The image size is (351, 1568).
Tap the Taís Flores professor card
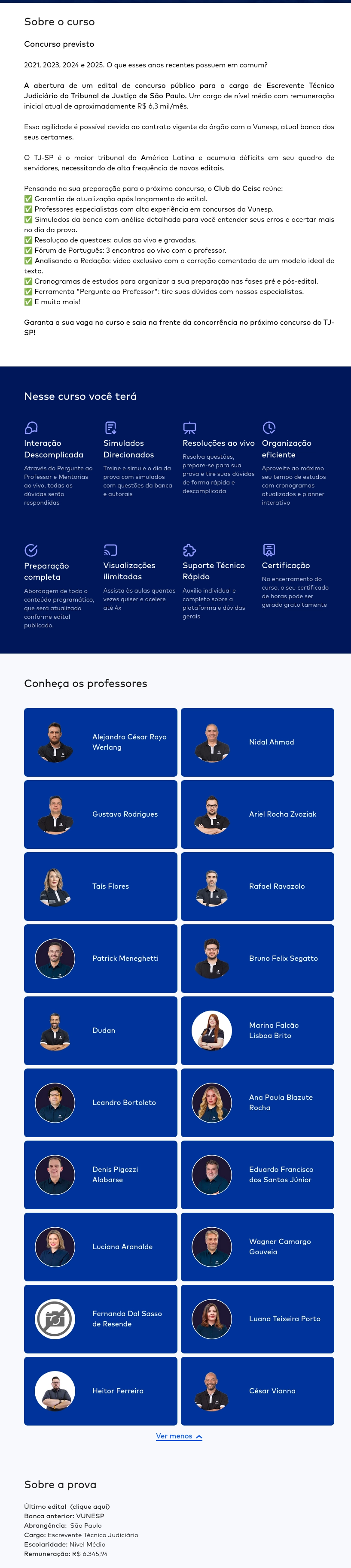pyautogui.click(x=101, y=886)
